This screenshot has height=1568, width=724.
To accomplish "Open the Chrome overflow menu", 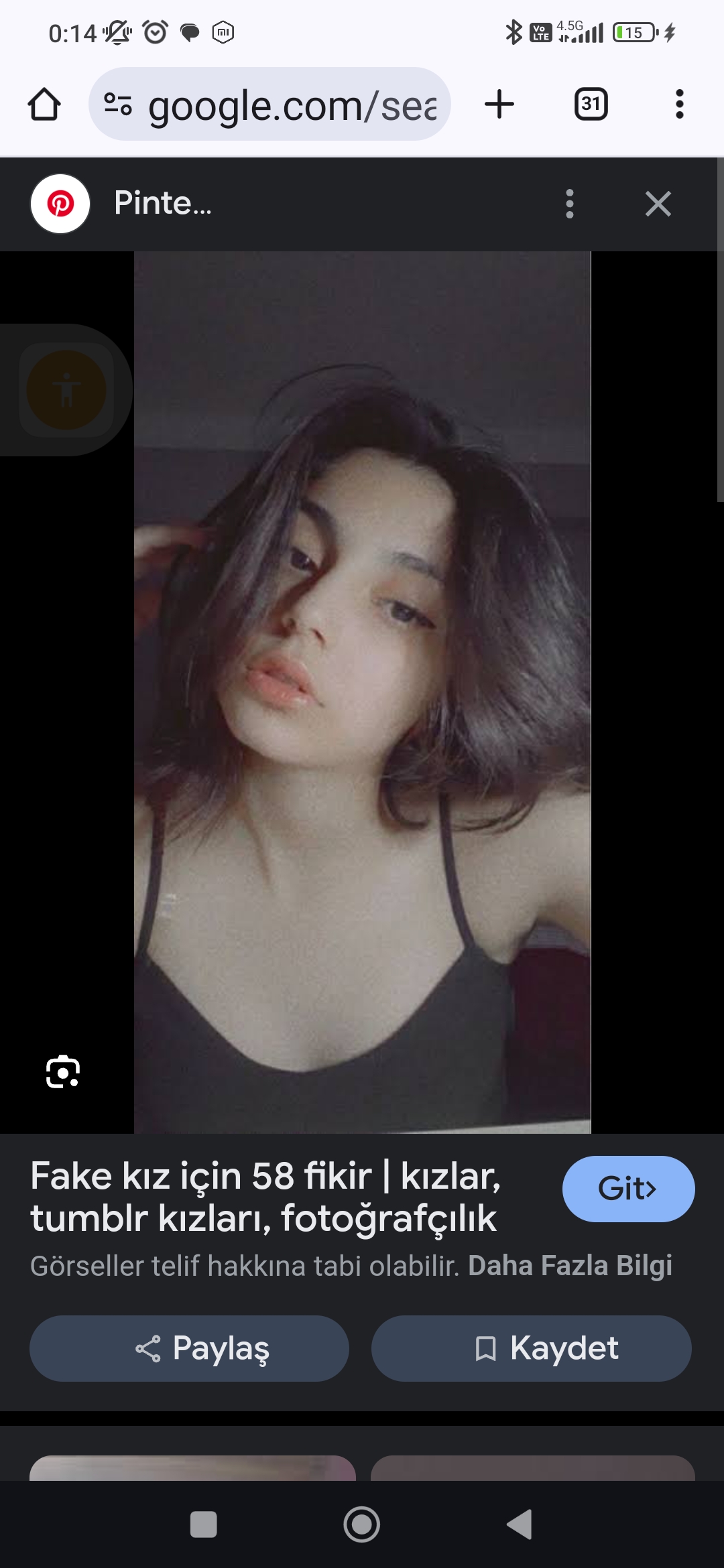I will pos(679,105).
